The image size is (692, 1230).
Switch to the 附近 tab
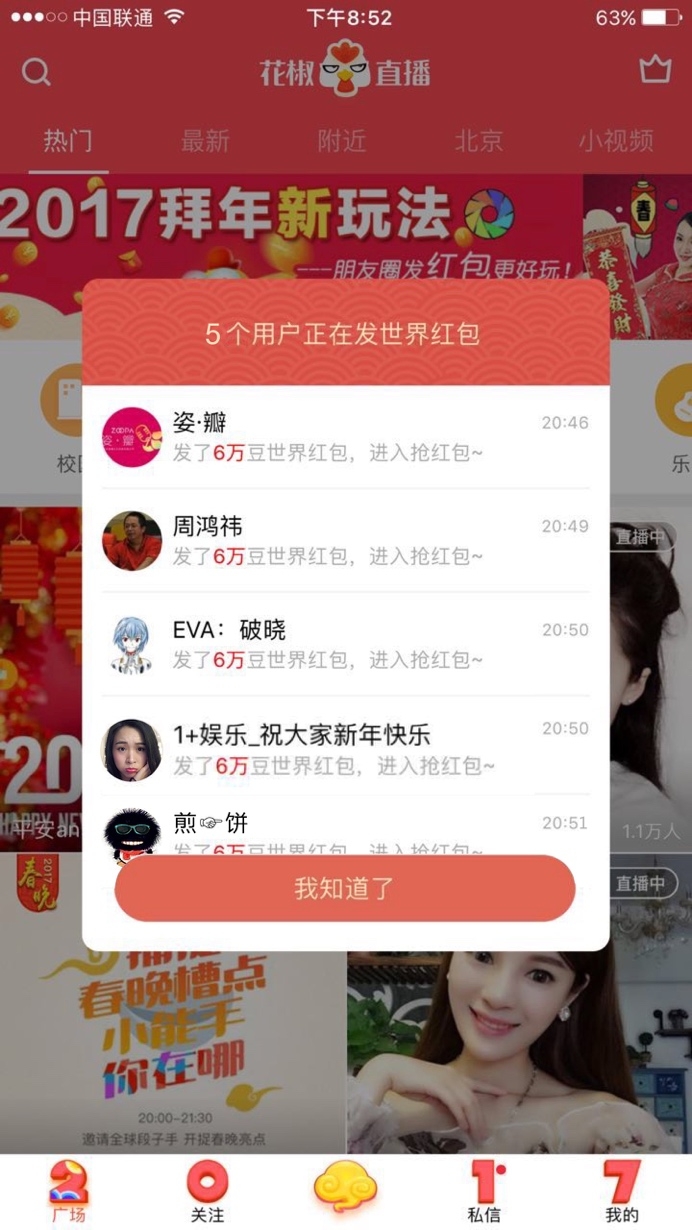[342, 141]
